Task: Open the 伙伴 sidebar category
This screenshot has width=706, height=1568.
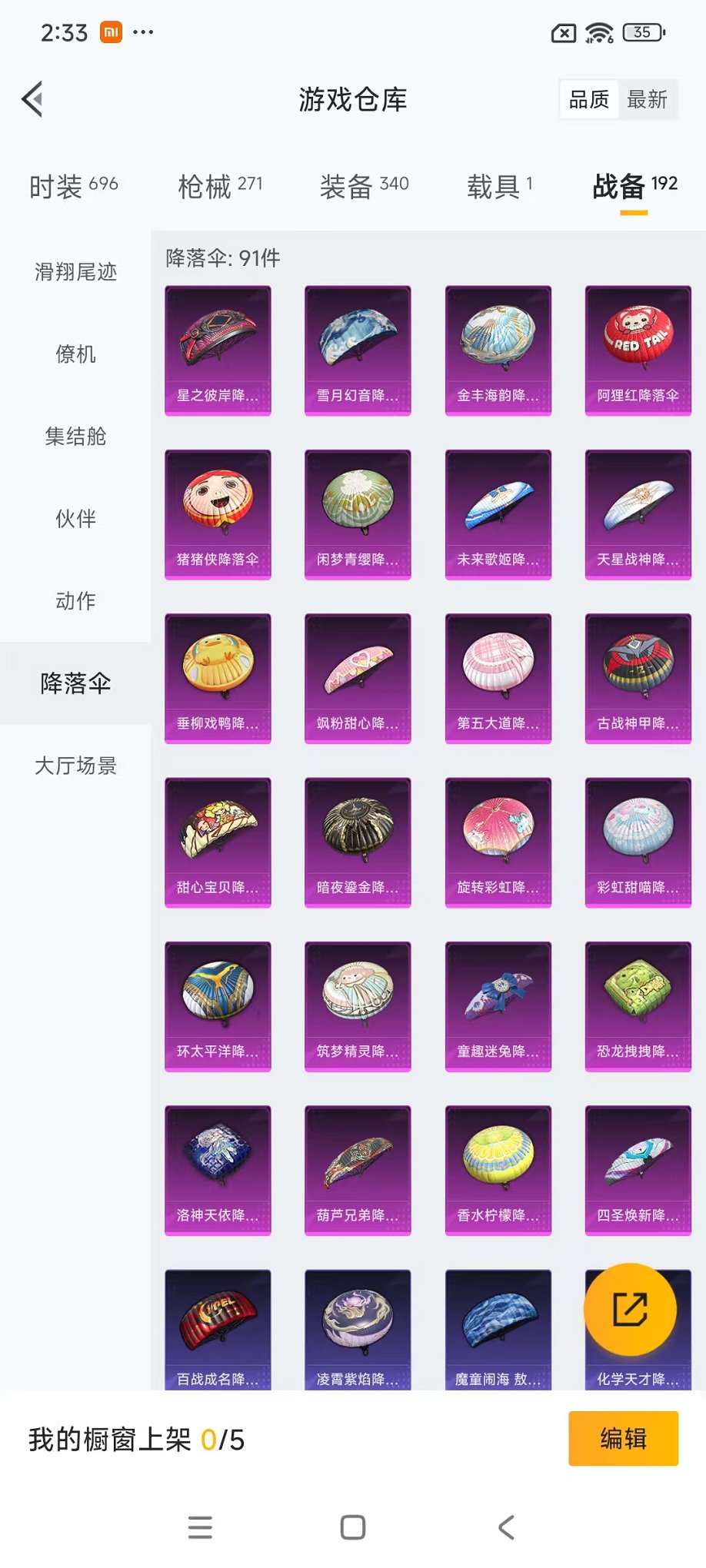Action: [75, 519]
